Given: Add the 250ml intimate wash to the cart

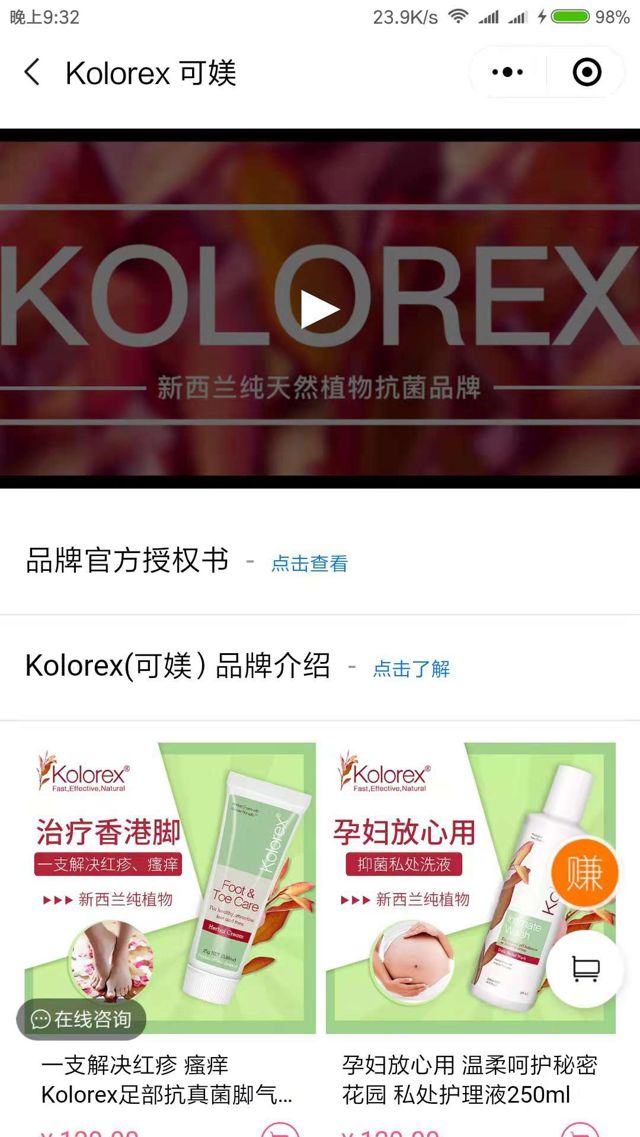Looking at the screenshot, I should point(580,1131).
